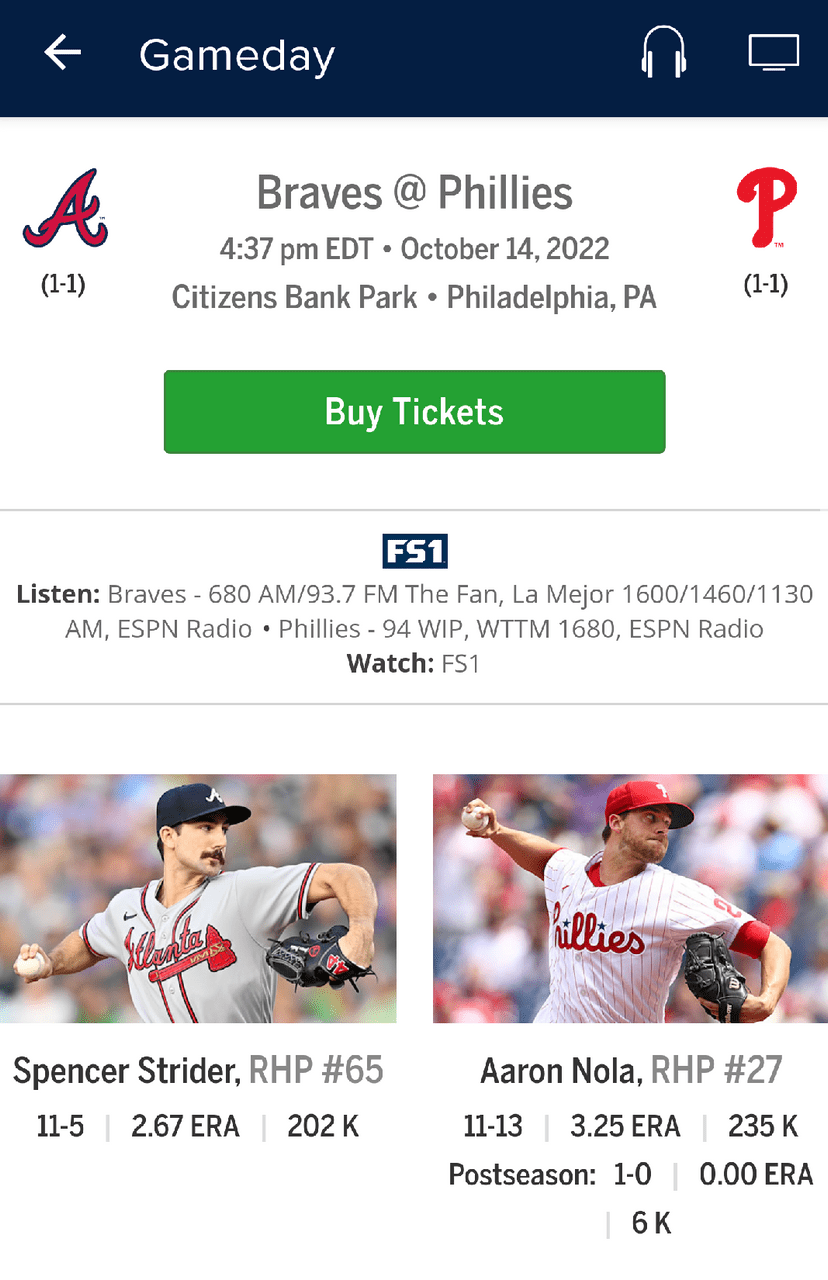Open the Braves @ Phillies matchup header
Viewport: 828px width, 1280px height.
pos(414,192)
